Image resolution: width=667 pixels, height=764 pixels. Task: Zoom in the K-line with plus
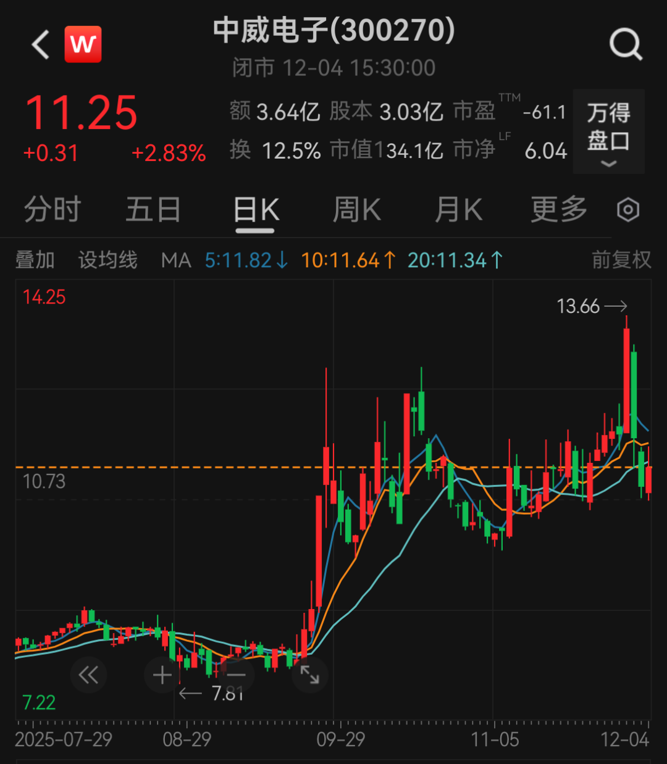pyautogui.click(x=162, y=675)
